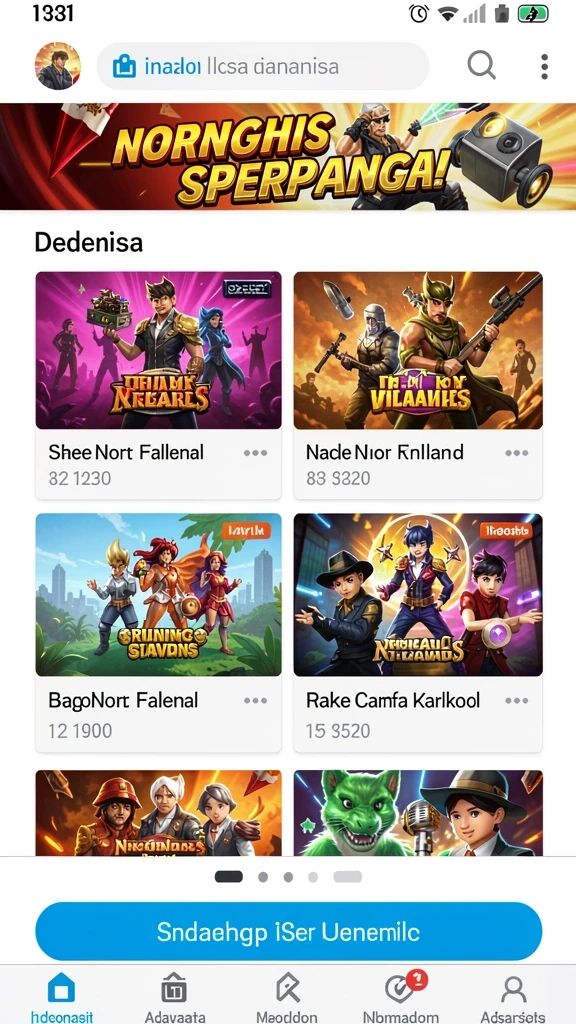Open the Nbmadom tab with badge
This screenshot has height=1024, width=576.
coord(400,997)
